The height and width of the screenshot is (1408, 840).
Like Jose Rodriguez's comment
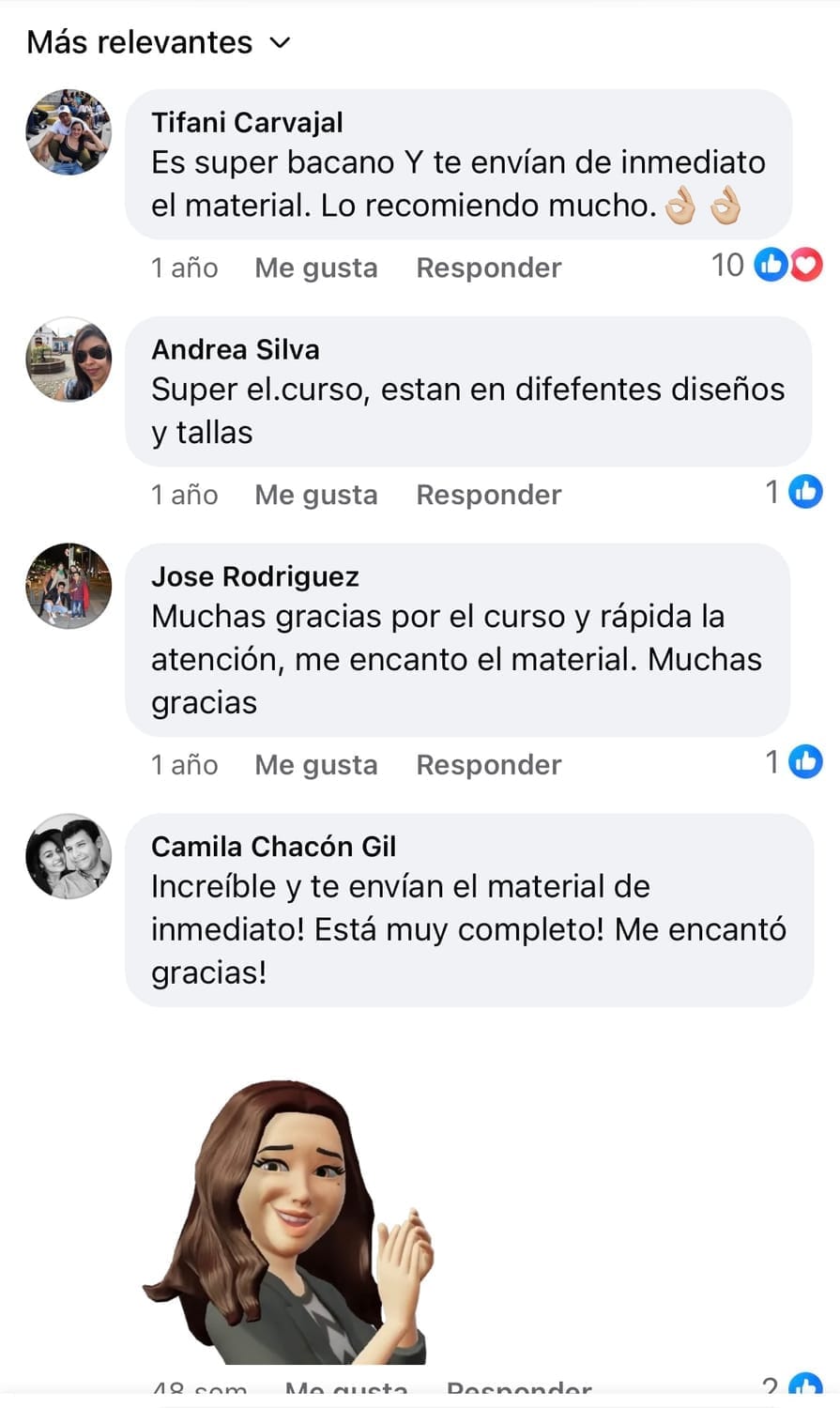315,765
